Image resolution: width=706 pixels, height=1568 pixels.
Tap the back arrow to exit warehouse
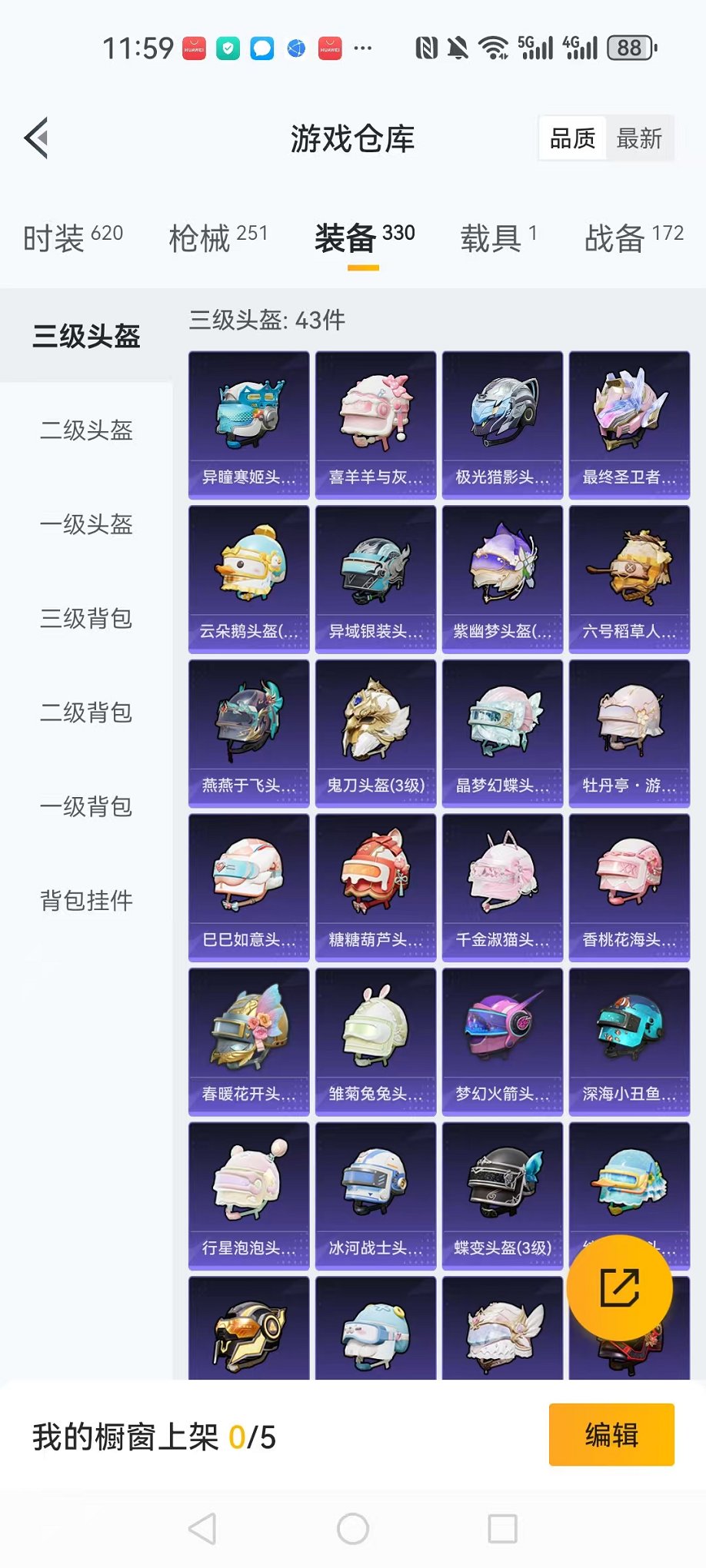(35, 138)
